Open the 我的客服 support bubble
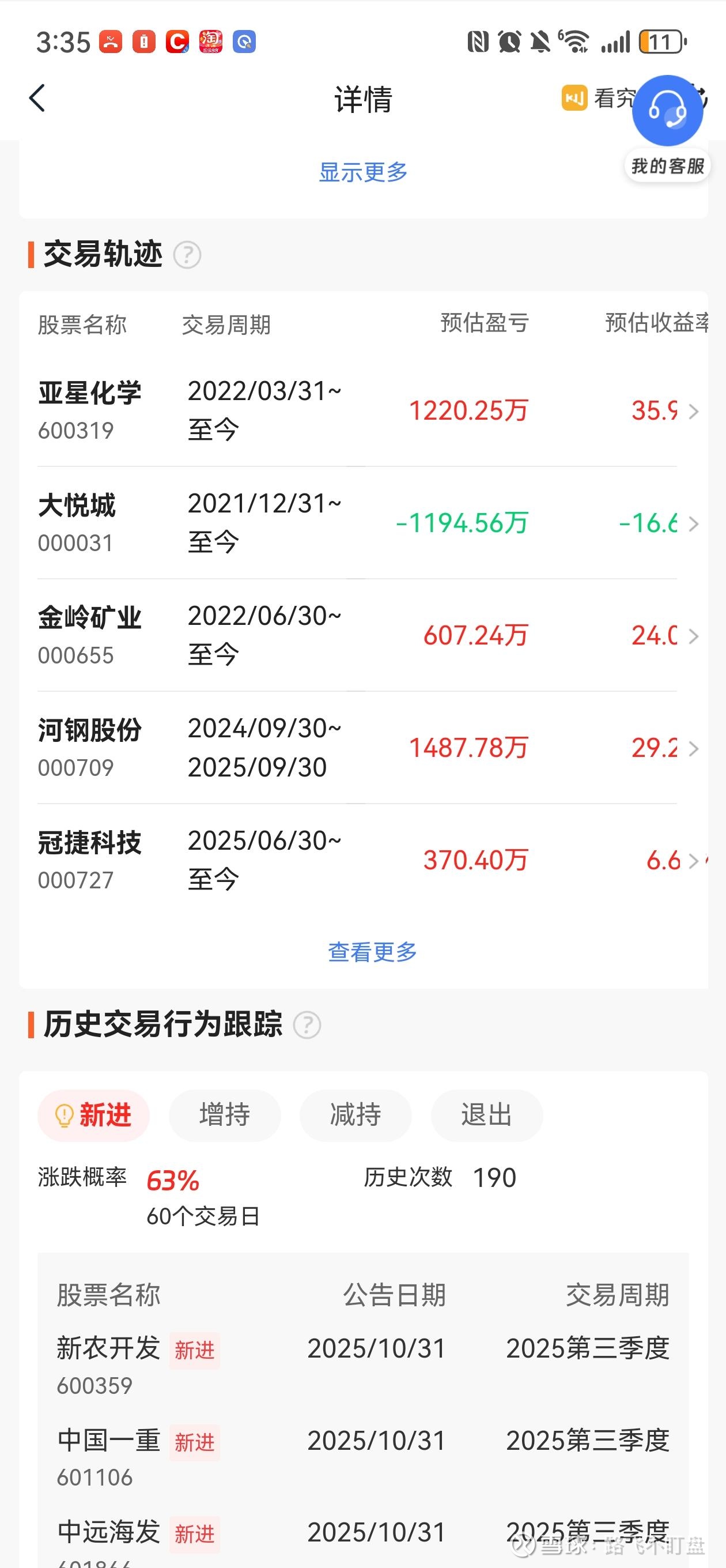Image resolution: width=726 pixels, height=1568 pixels. [667, 128]
